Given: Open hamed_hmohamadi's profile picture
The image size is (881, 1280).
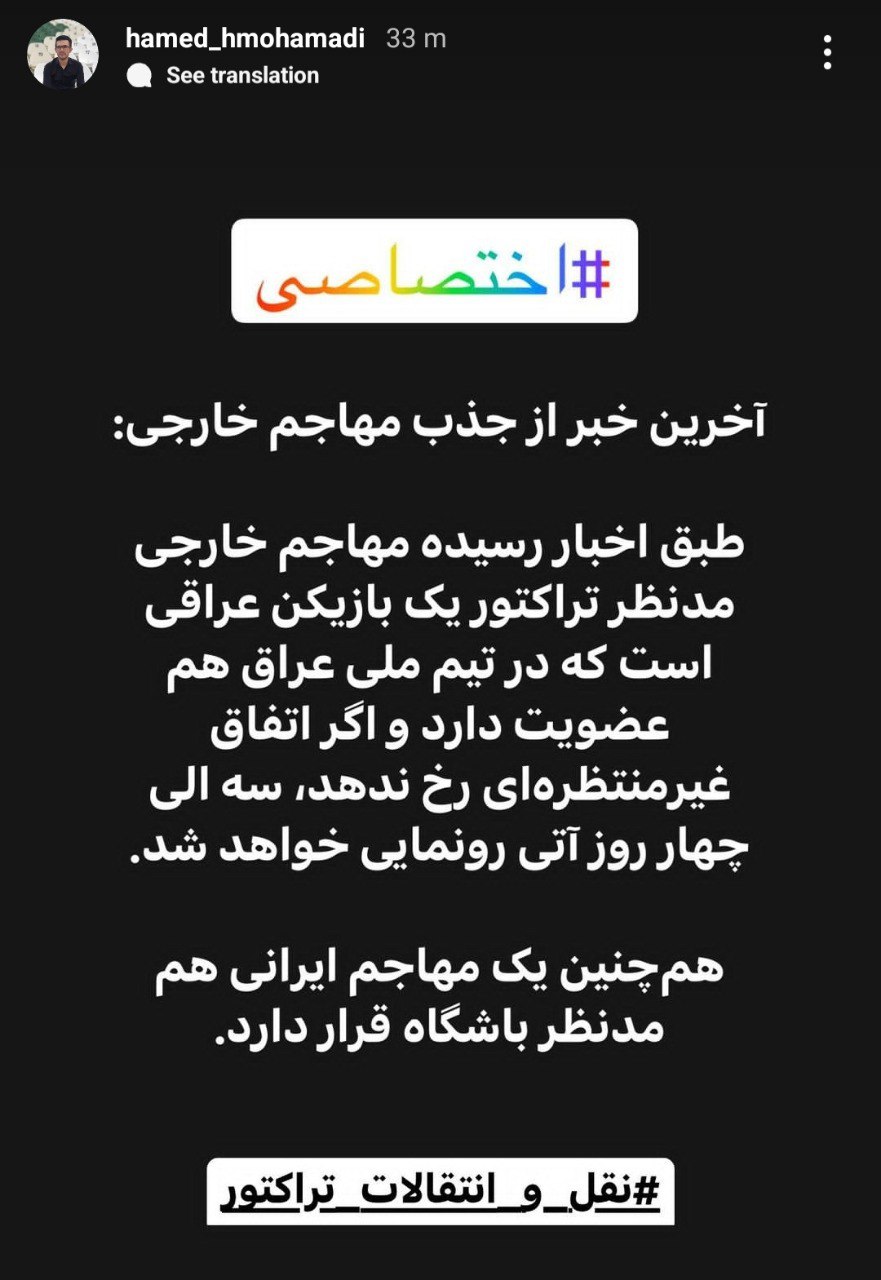Looking at the screenshot, I should point(63,54).
